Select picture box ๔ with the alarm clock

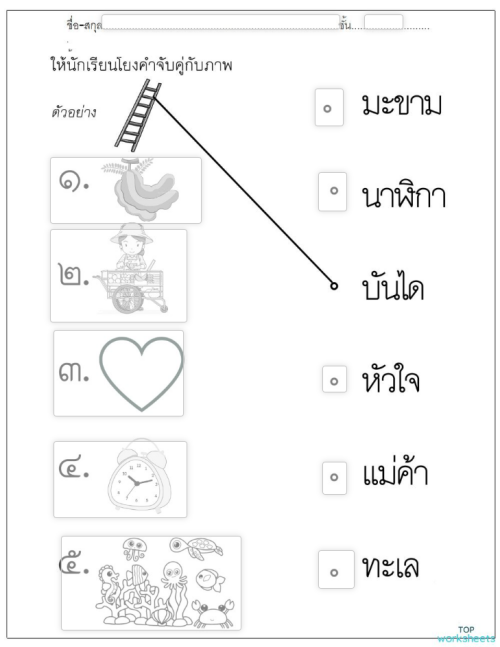click(x=120, y=479)
